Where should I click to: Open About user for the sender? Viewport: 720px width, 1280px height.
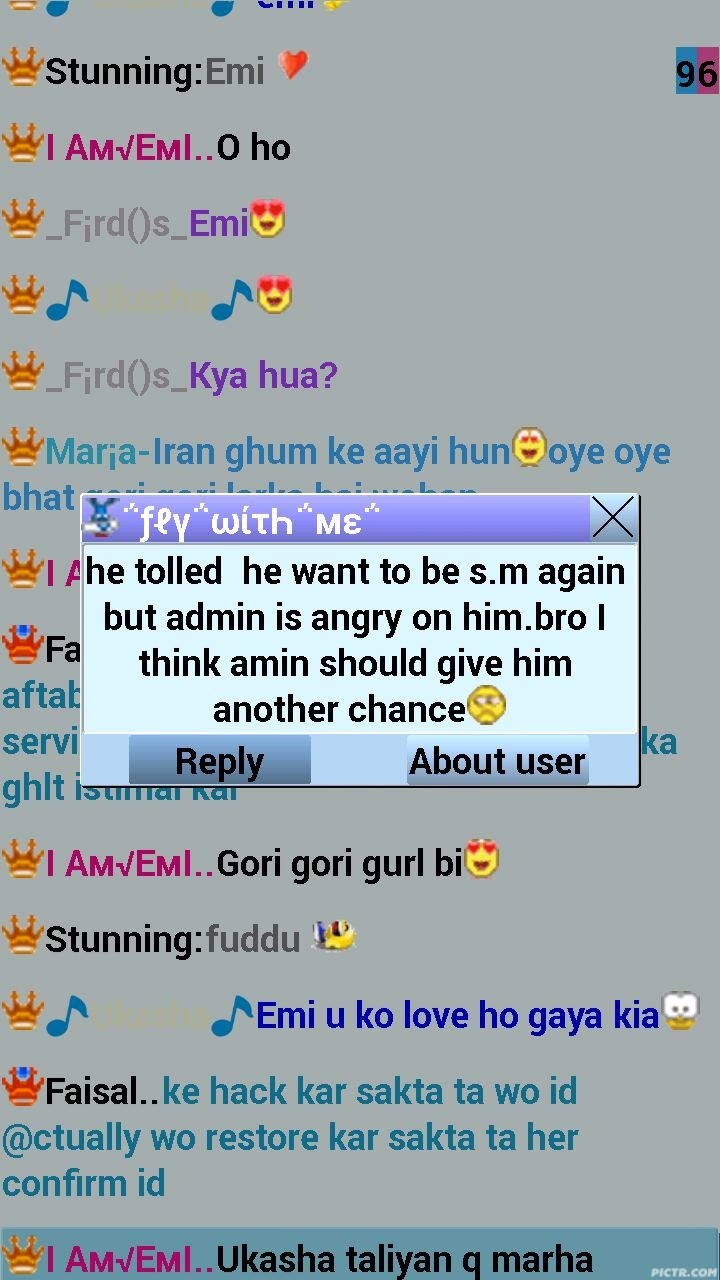(x=497, y=761)
